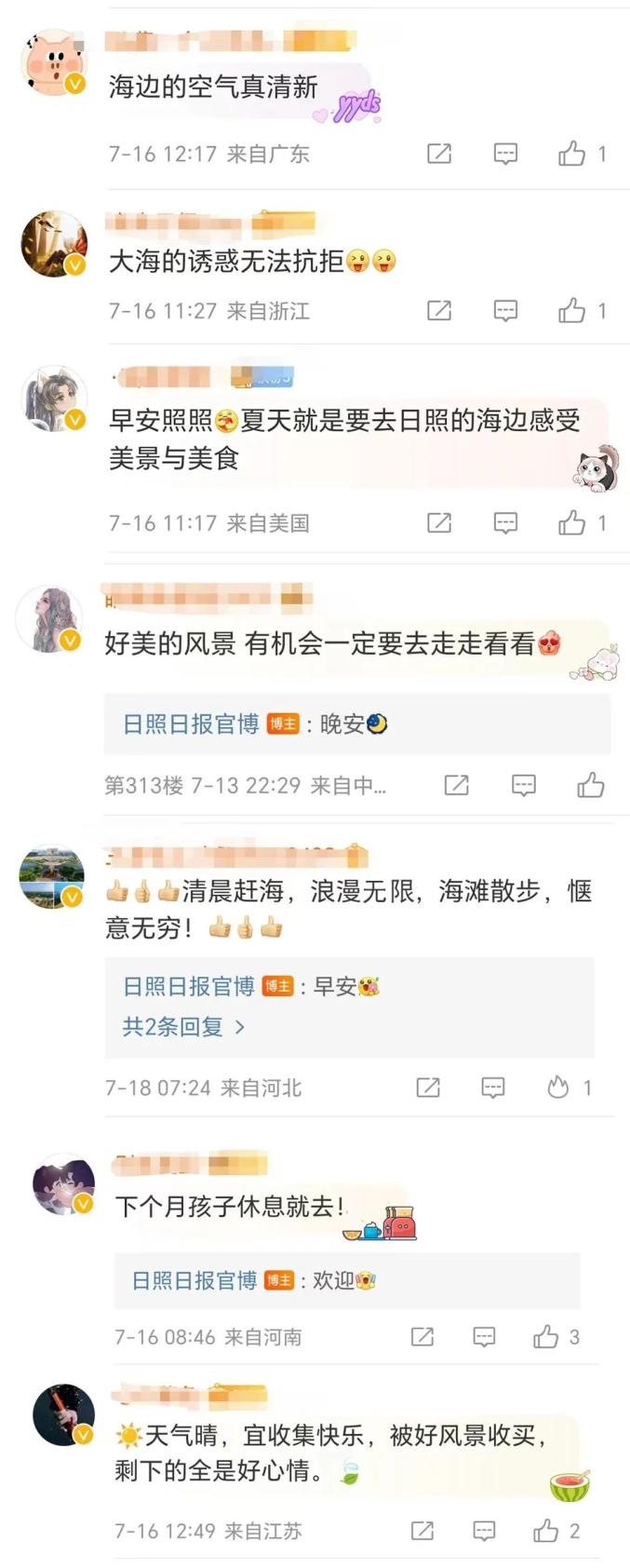
Task: Like the comment starting 清晨赶海
Action: (x=558, y=1087)
